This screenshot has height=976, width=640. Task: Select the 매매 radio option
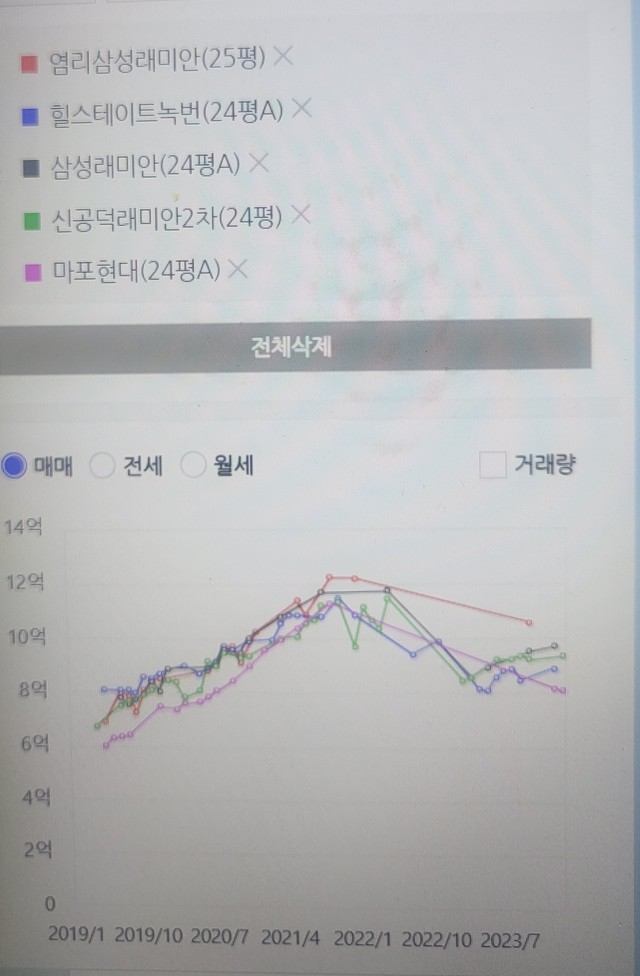pyautogui.click(x=14, y=465)
